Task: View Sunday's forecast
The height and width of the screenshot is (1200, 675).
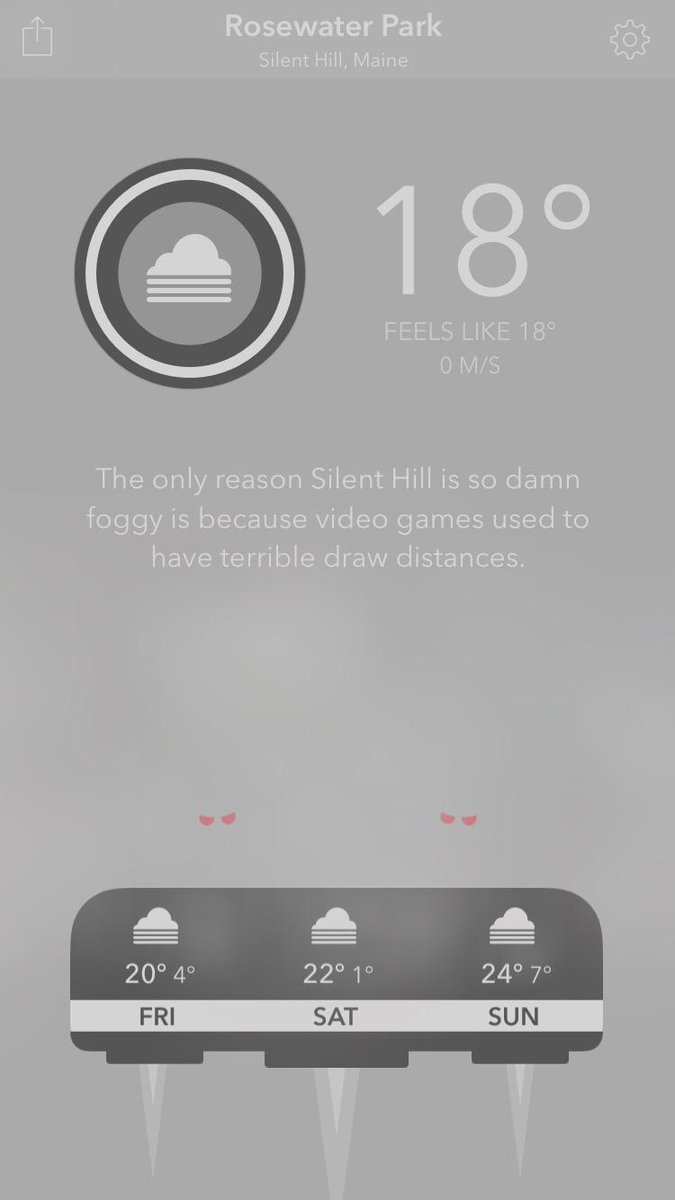Action: (x=514, y=965)
